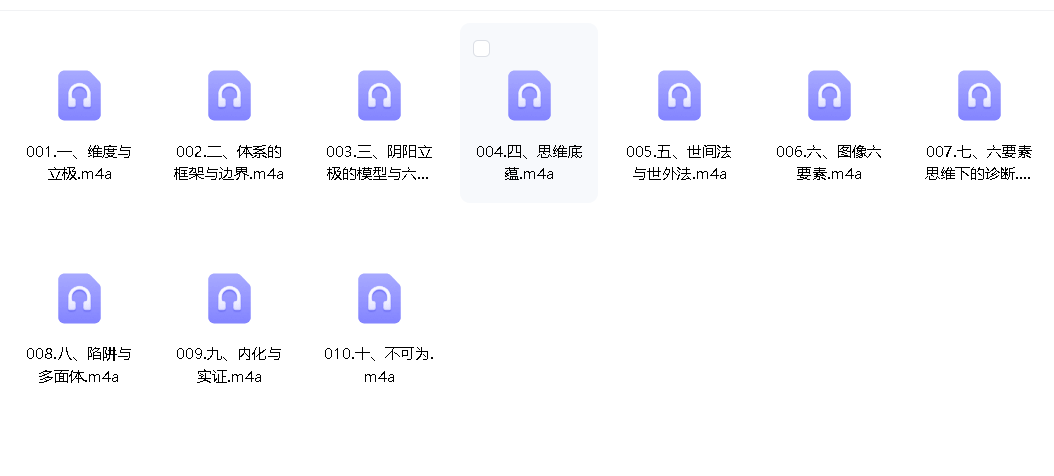Open audio file 002.二、体系的框架与边界.m4a
Image resolution: width=1054 pixels, height=476 pixels.
point(229,96)
